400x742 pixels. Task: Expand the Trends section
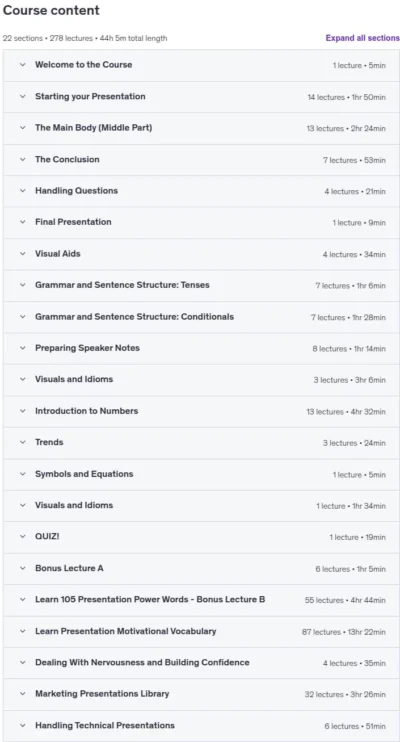tap(201, 442)
